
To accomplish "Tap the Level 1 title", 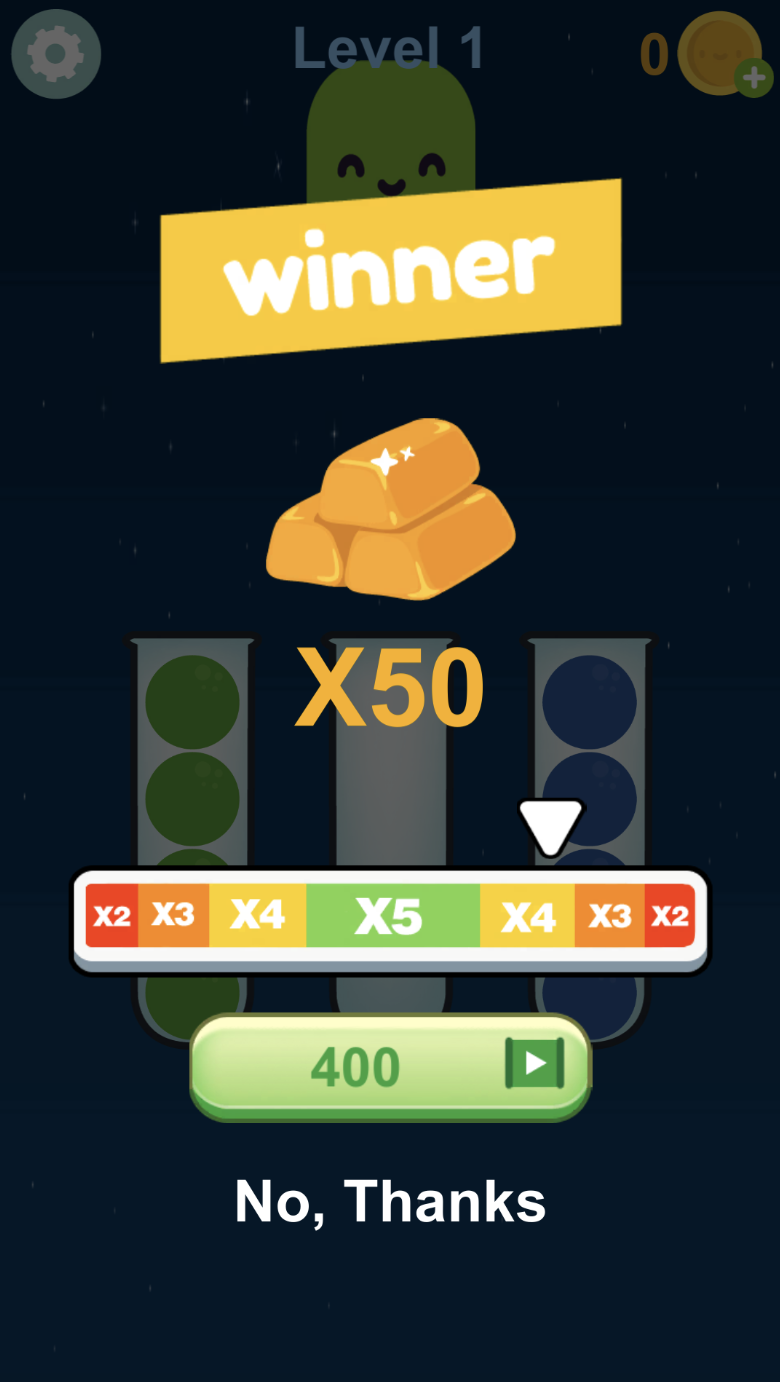I will click(390, 48).
